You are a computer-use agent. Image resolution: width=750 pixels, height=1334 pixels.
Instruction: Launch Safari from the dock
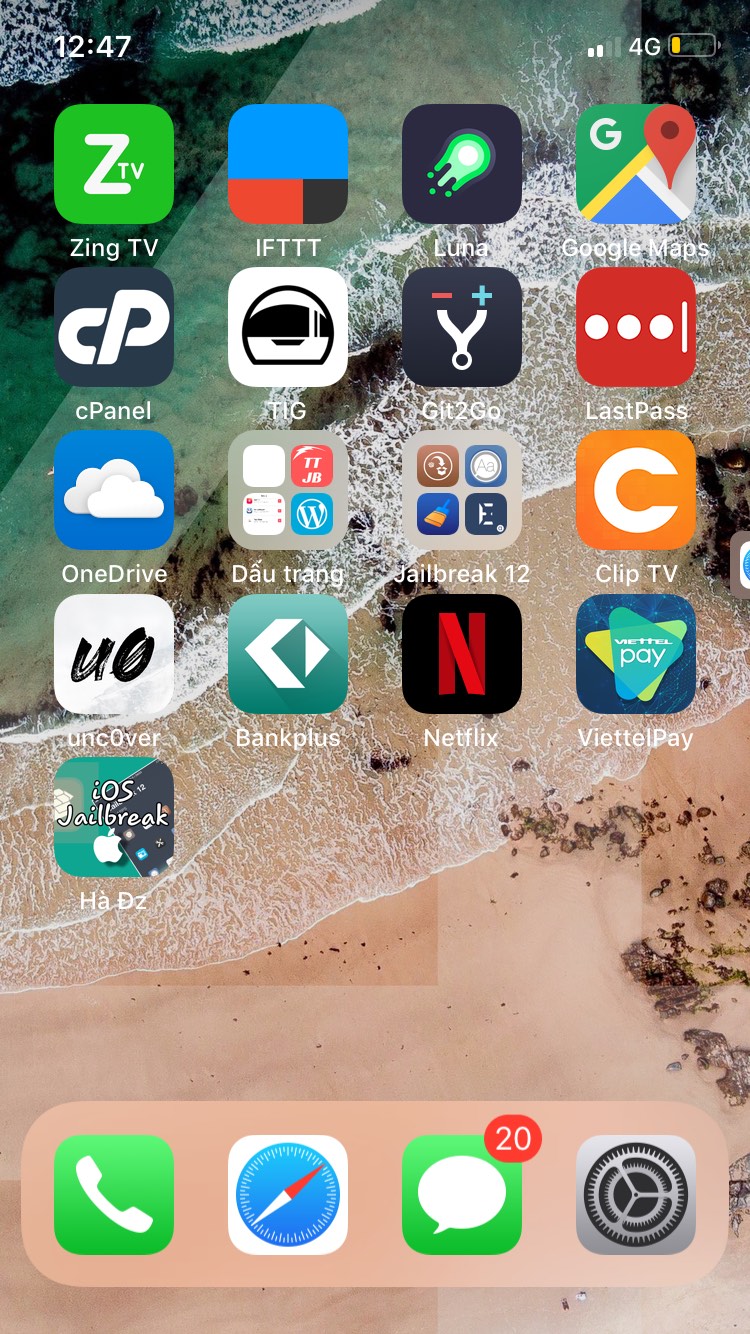click(x=287, y=1194)
